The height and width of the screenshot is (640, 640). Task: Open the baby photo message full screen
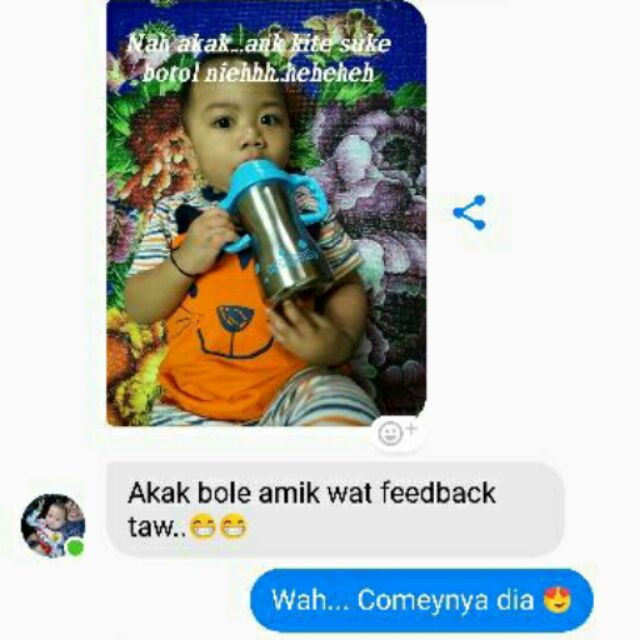click(267, 213)
